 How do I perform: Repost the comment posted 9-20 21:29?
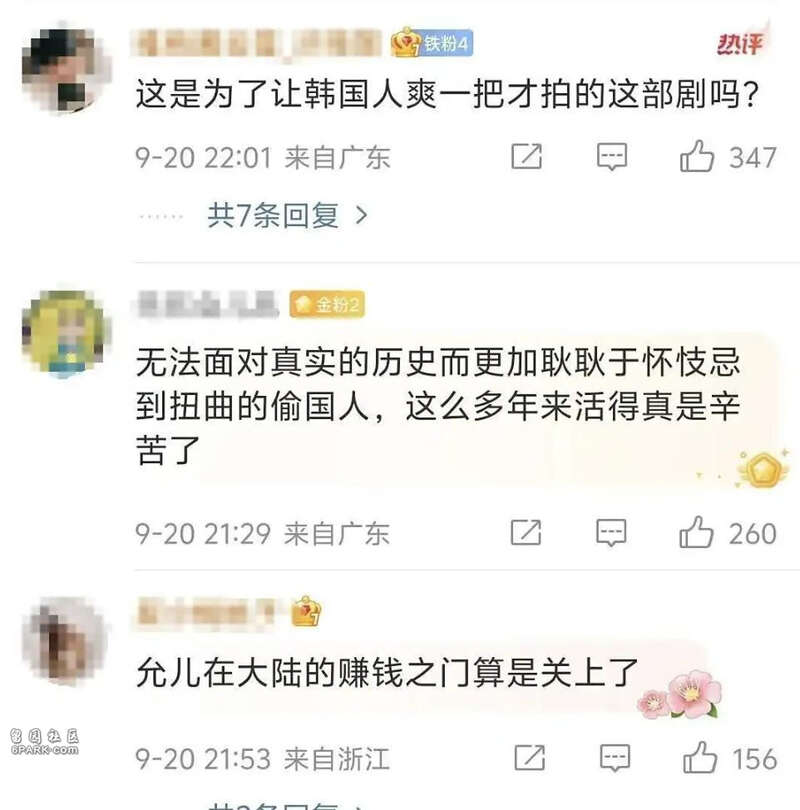pyautogui.click(x=526, y=533)
